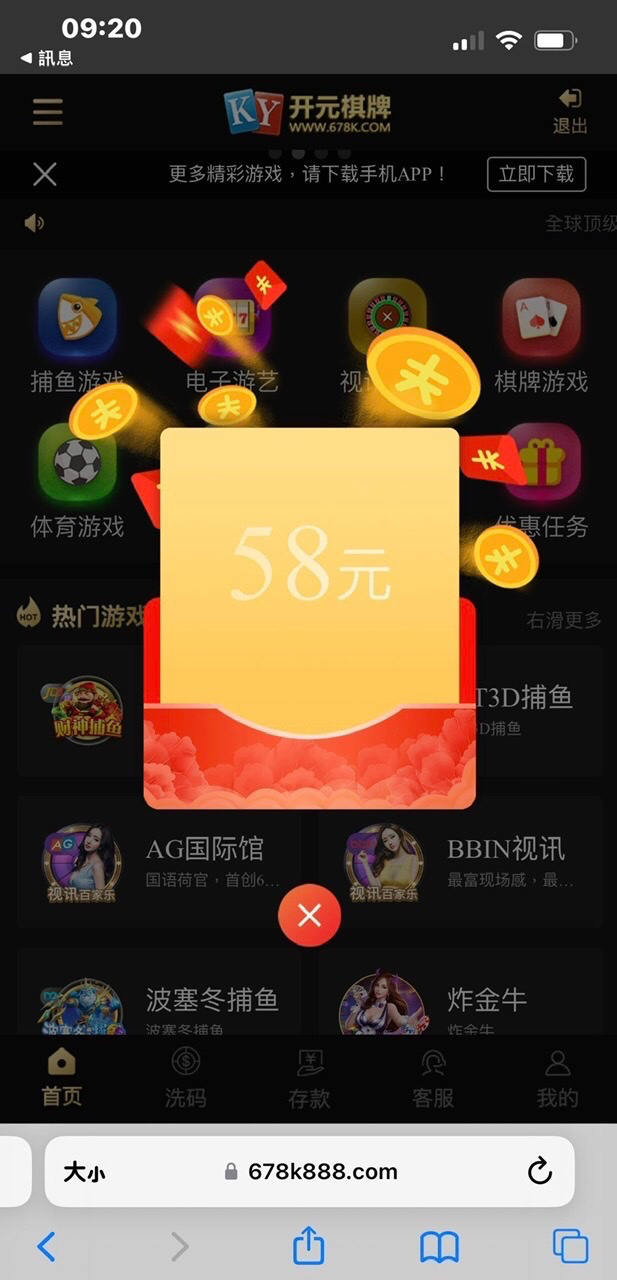
Task: Tap 立即下载 to download the app
Action: pyautogui.click(x=536, y=174)
